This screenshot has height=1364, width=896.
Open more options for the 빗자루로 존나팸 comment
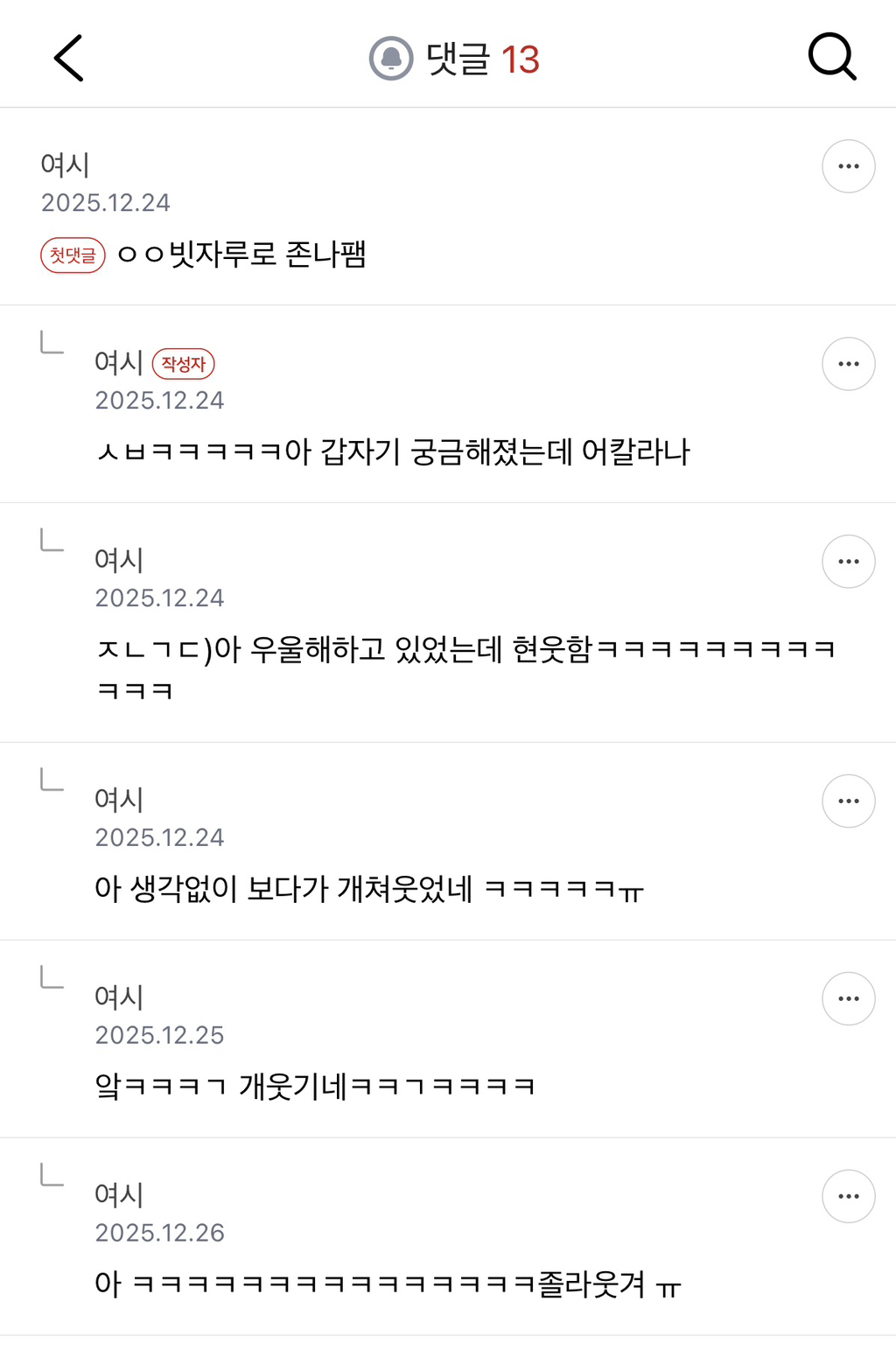coord(849,166)
